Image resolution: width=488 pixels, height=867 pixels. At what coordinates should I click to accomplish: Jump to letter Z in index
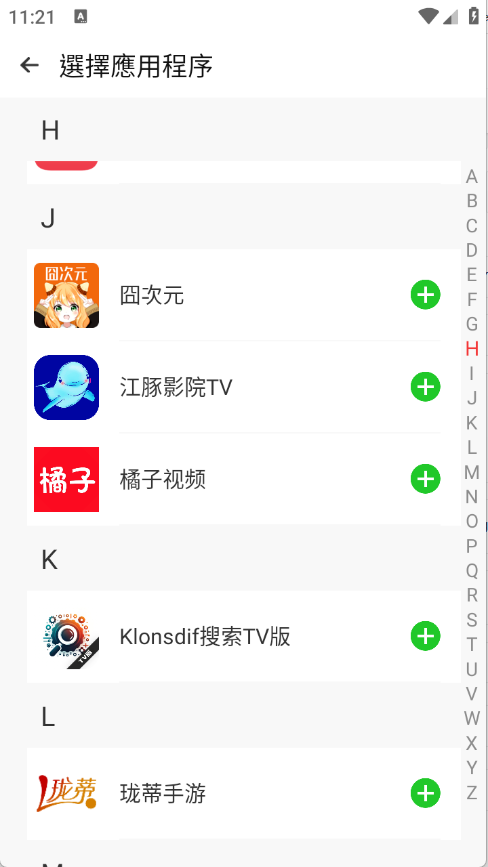[x=471, y=792]
